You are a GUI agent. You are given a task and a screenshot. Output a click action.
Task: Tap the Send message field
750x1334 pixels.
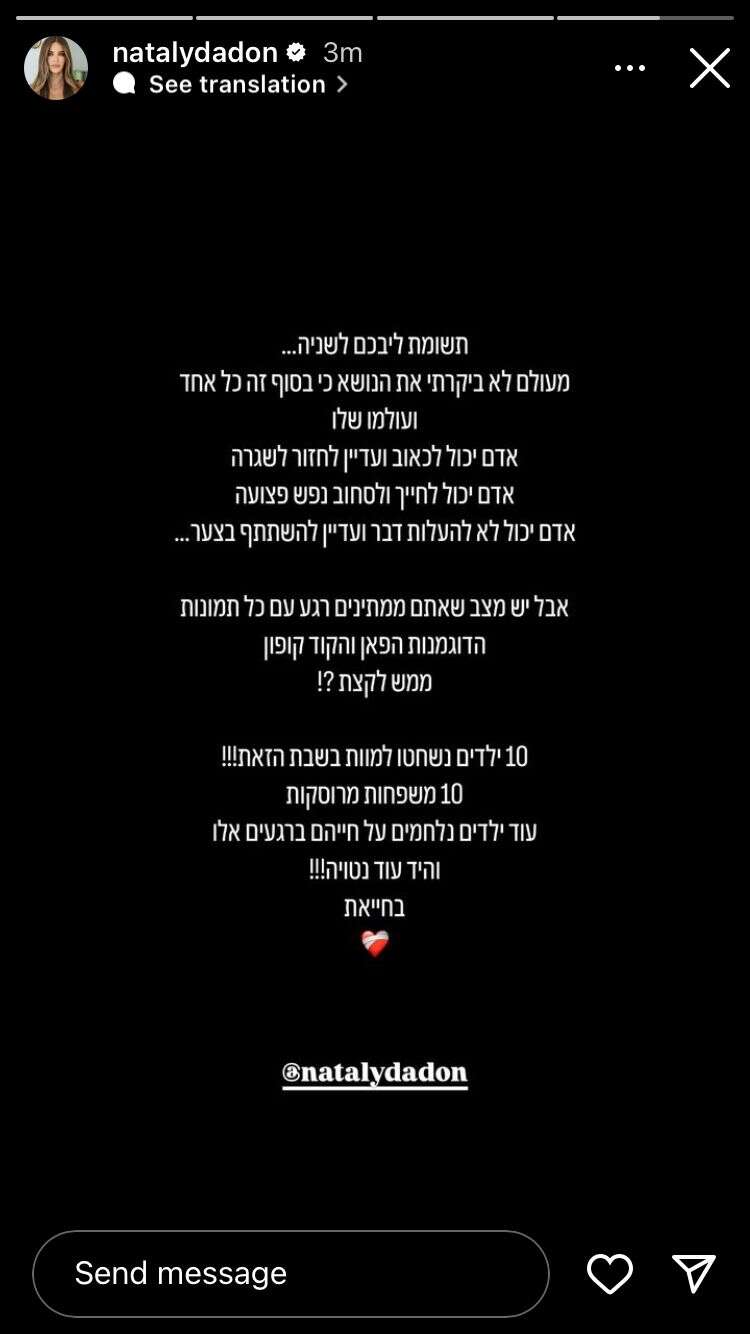(x=290, y=1273)
